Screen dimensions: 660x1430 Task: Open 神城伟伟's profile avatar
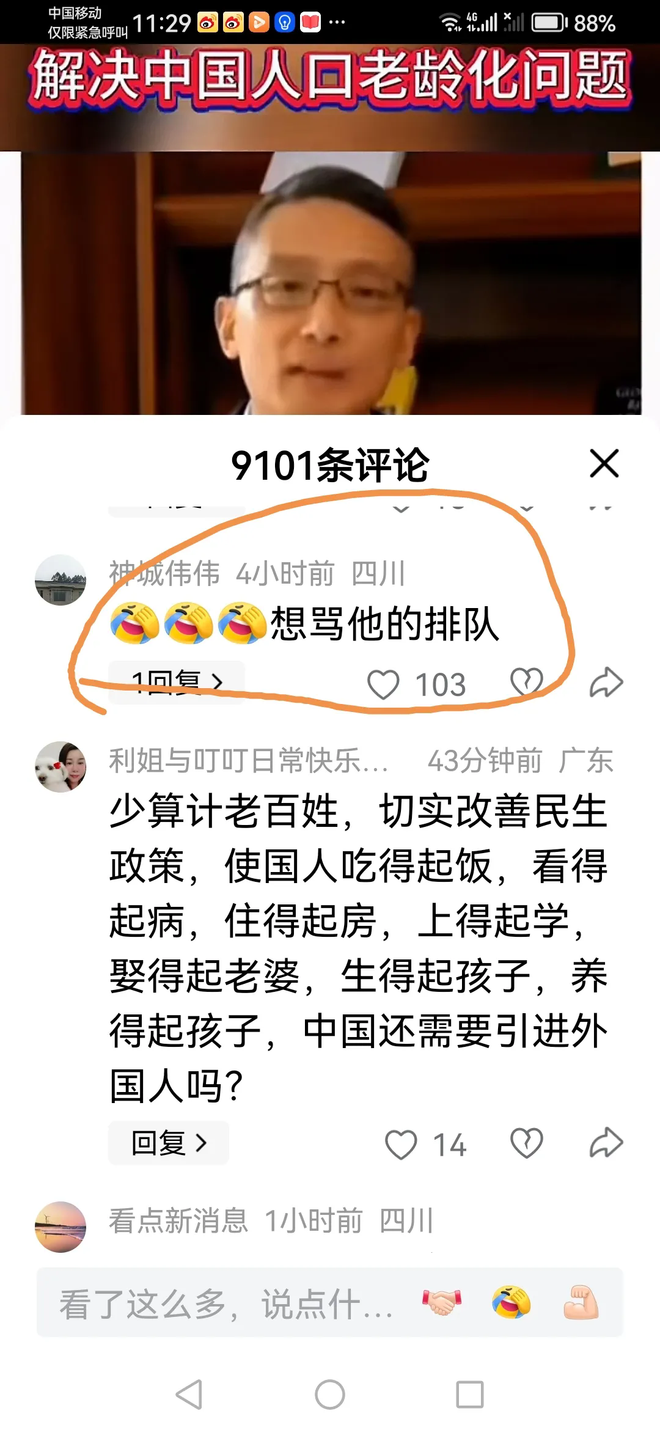click(x=61, y=580)
